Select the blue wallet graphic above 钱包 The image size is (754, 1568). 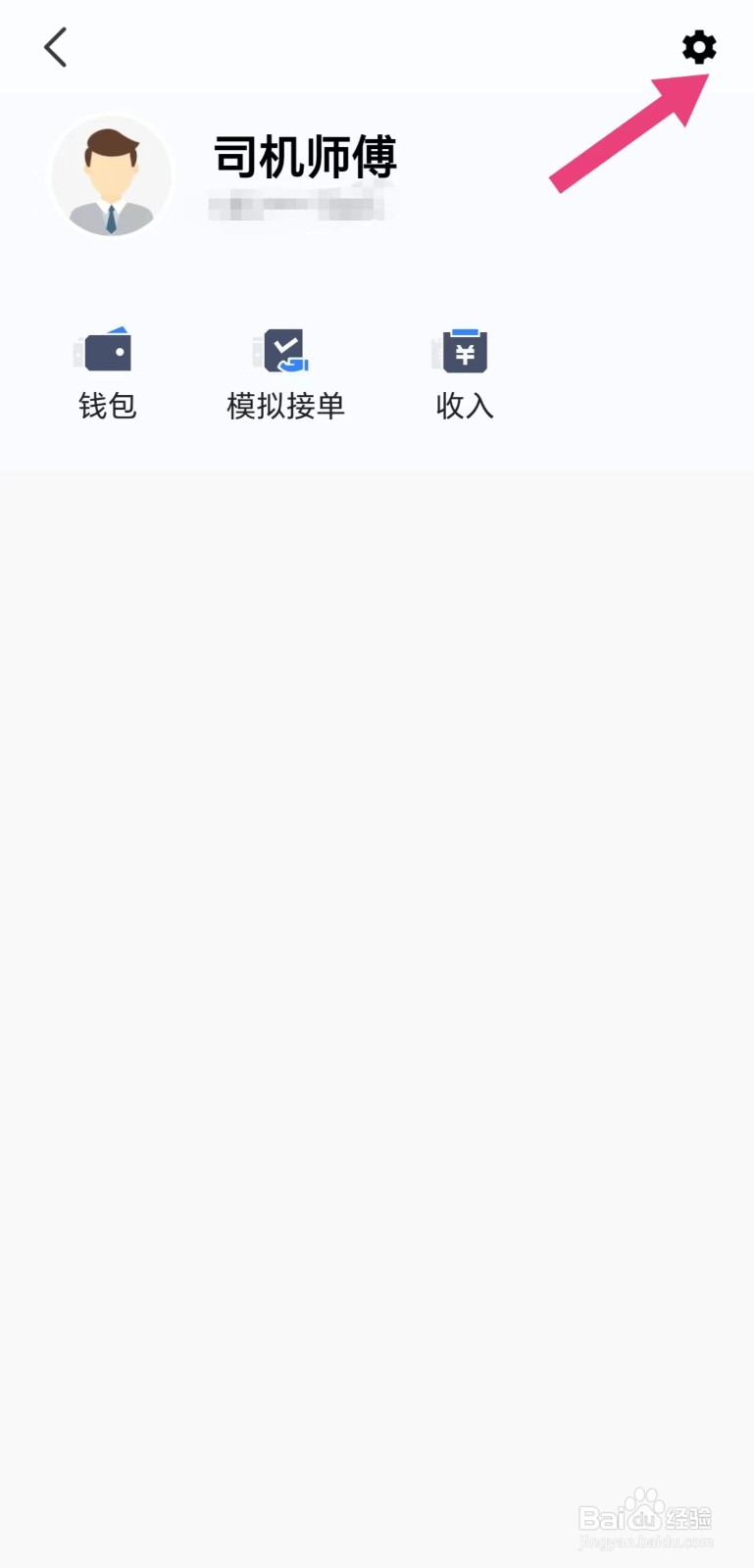[x=106, y=350]
